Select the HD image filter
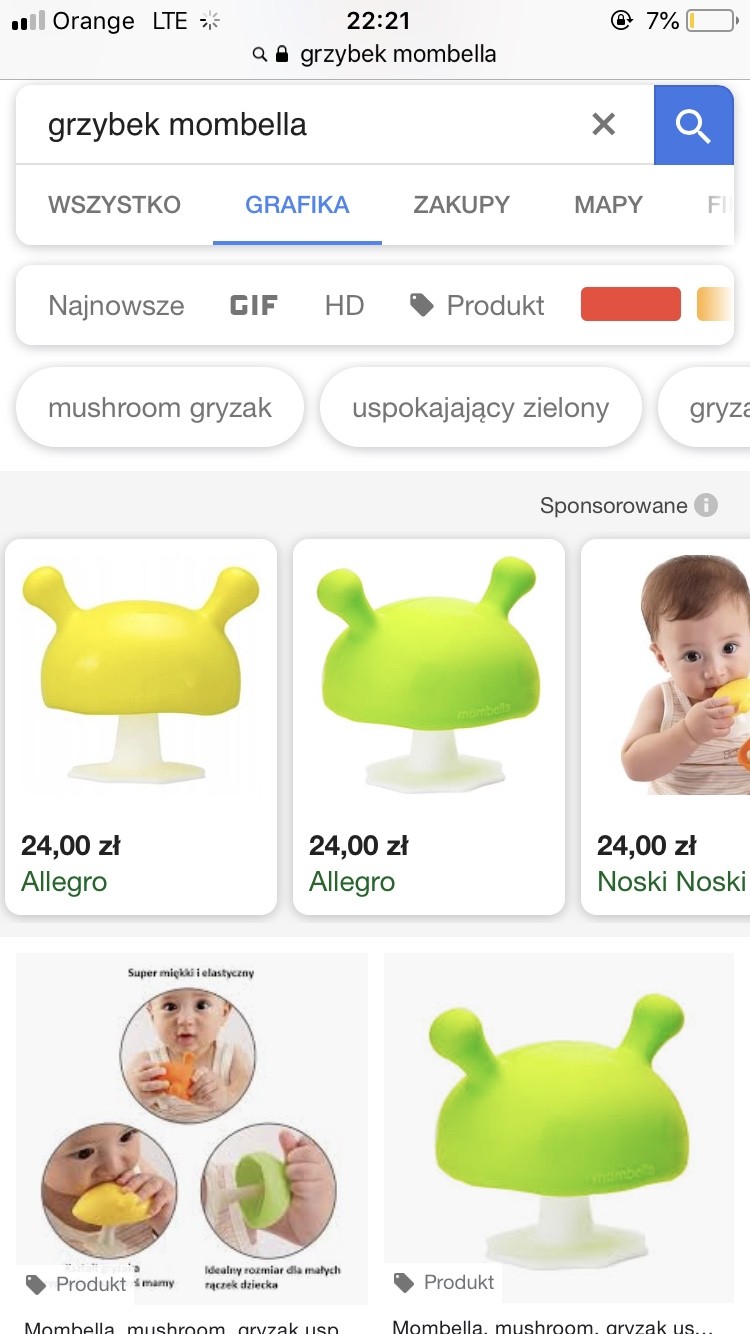The width and height of the screenshot is (750, 1334). pyautogui.click(x=344, y=305)
